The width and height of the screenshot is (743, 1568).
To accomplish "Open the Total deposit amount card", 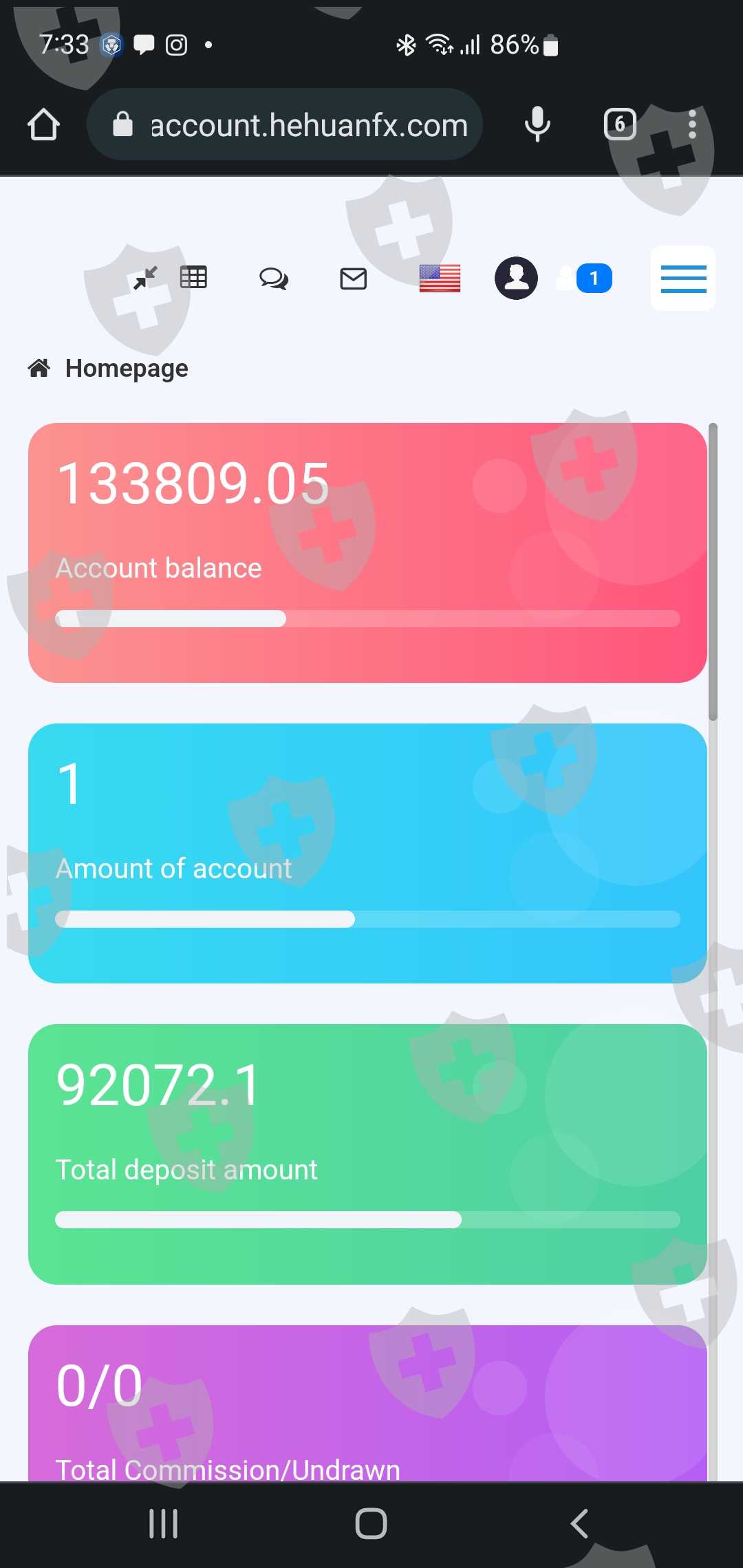I will click(x=367, y=1154).
